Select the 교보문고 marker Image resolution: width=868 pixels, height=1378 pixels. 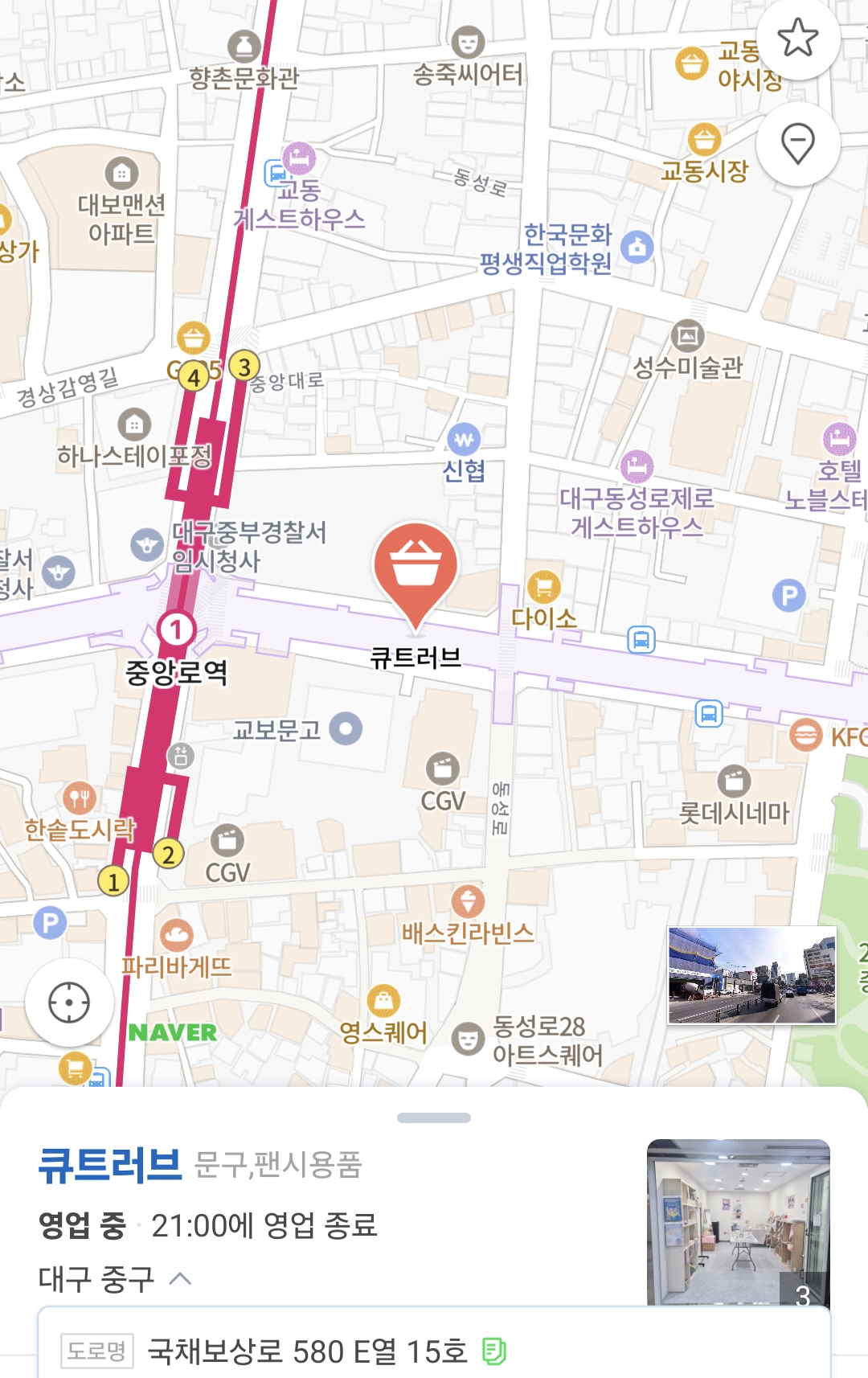click(346, 728)
